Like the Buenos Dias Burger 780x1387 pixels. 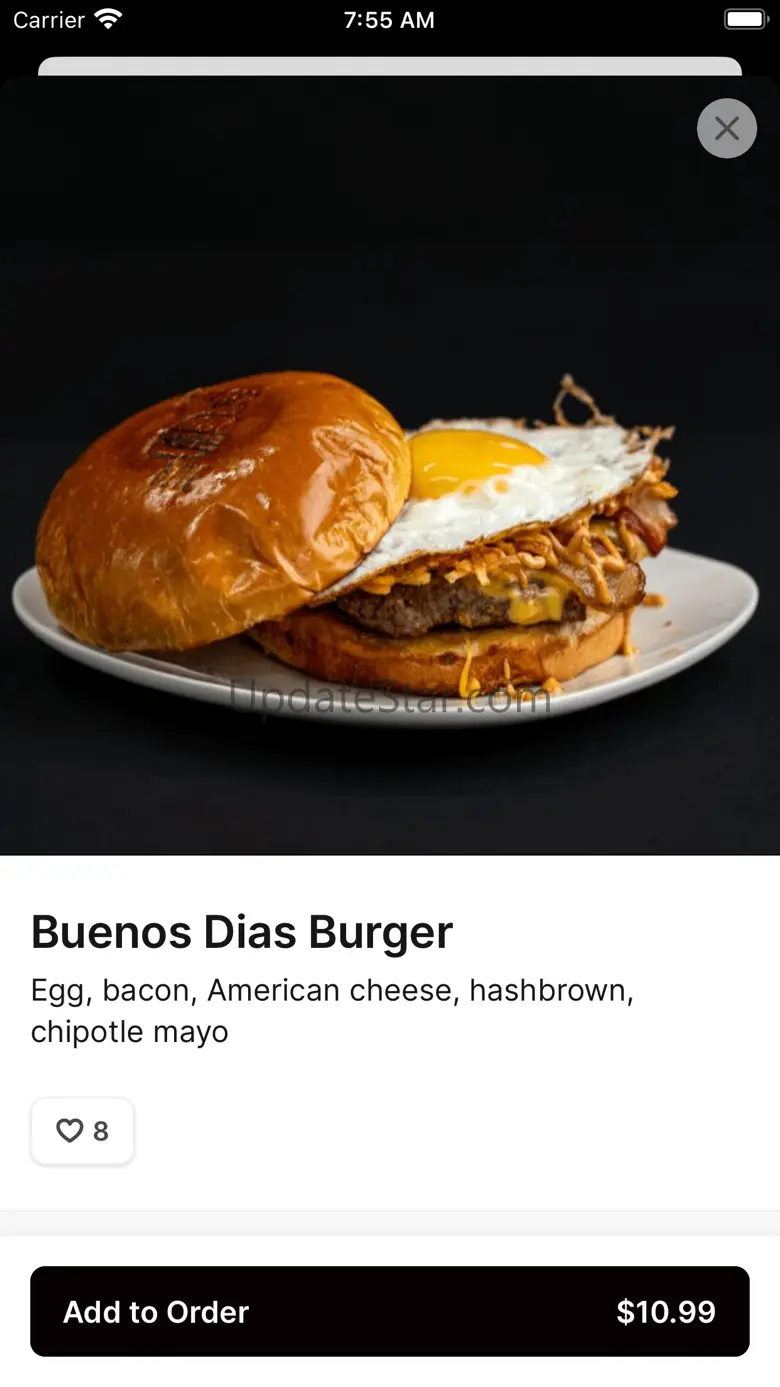click(x=82, y=1131)
